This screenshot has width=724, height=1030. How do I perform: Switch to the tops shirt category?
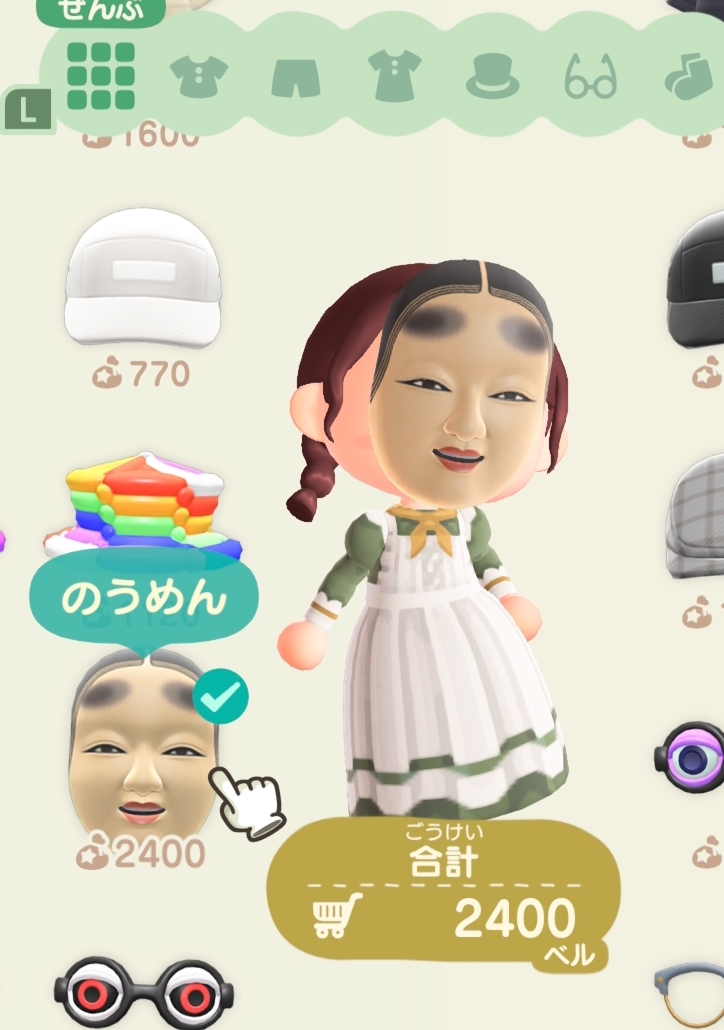pos(199,76)
